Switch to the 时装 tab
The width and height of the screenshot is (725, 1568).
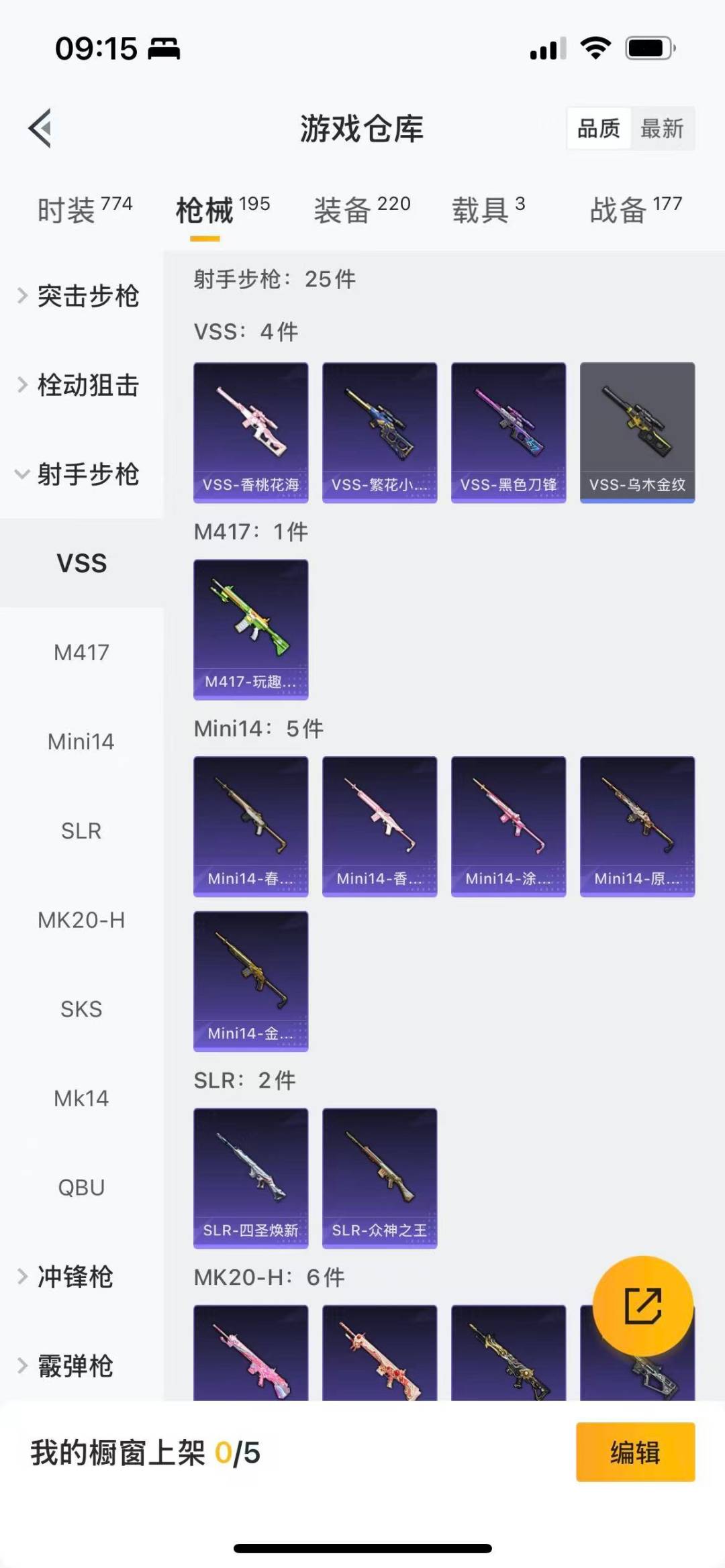(x=84, y=210)
